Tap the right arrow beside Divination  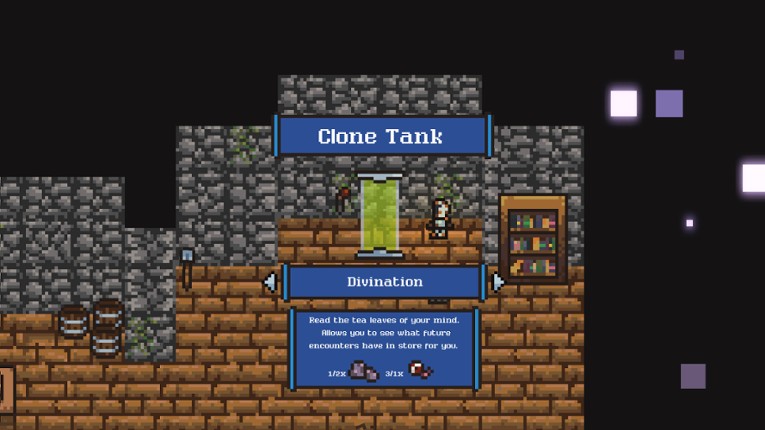[498, 282]
